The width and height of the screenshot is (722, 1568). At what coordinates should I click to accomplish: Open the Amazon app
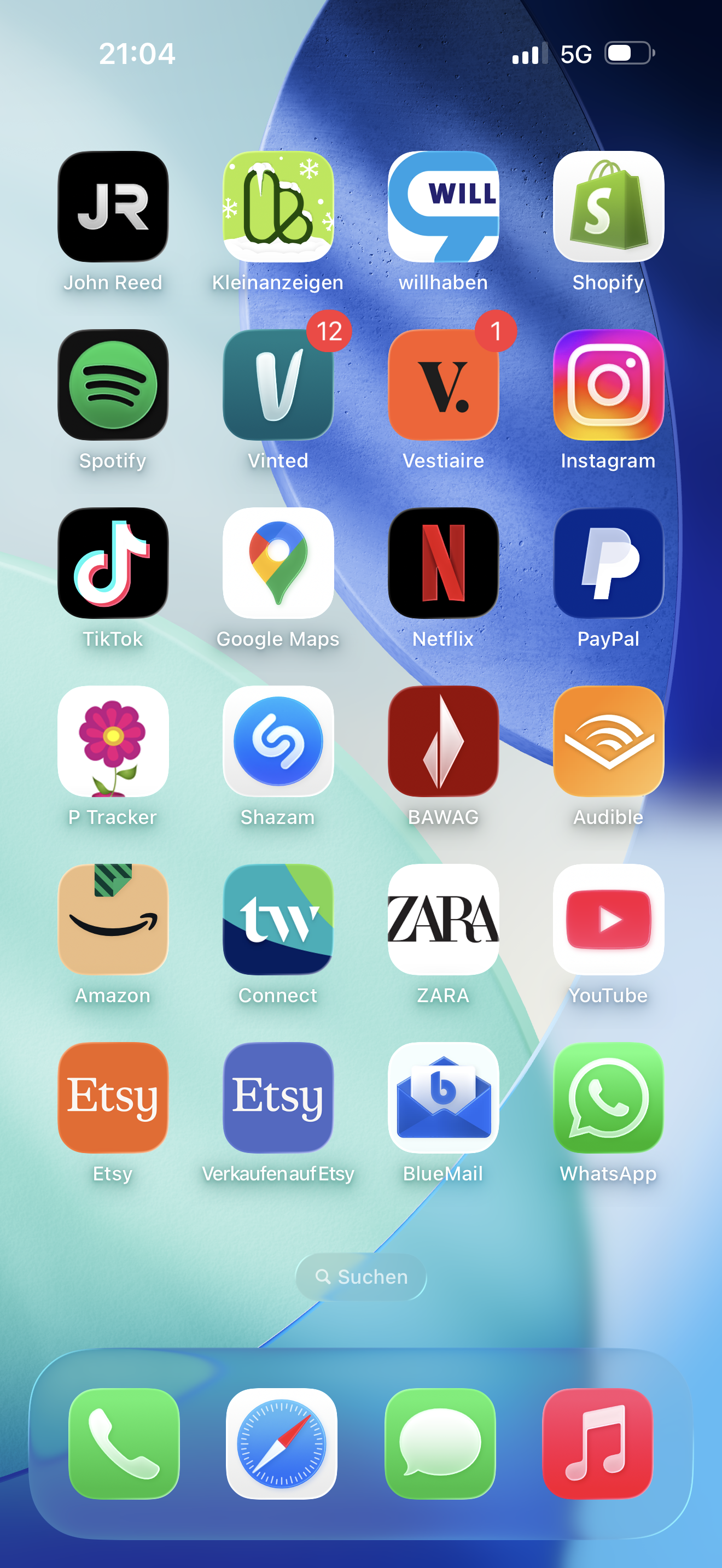click(113, 919)
